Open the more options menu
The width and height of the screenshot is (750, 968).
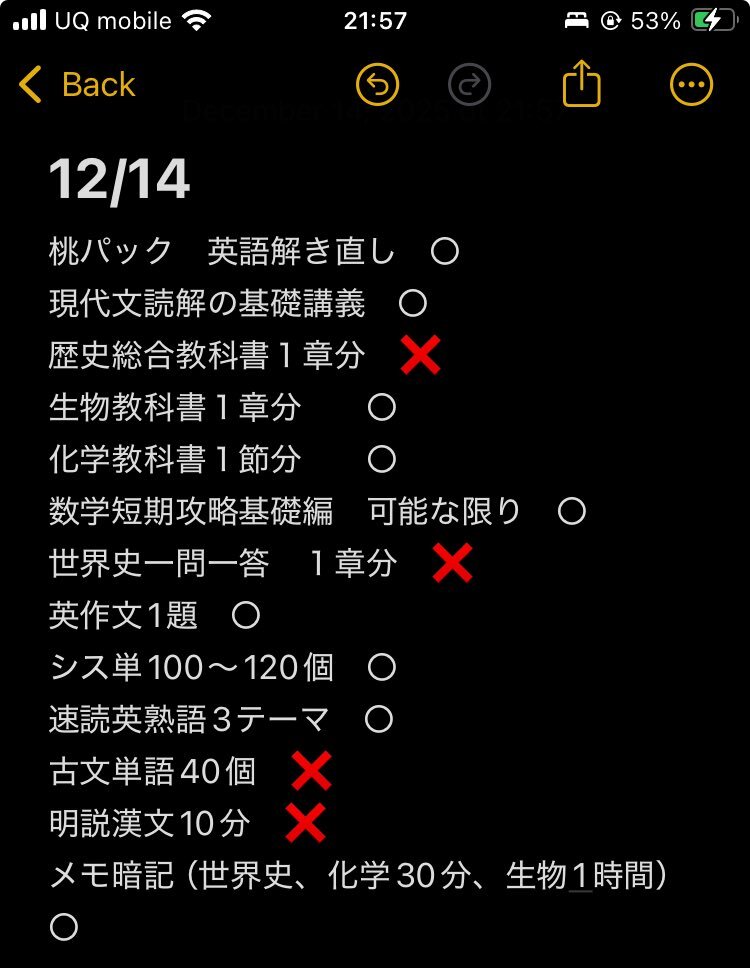click(691, 85)
